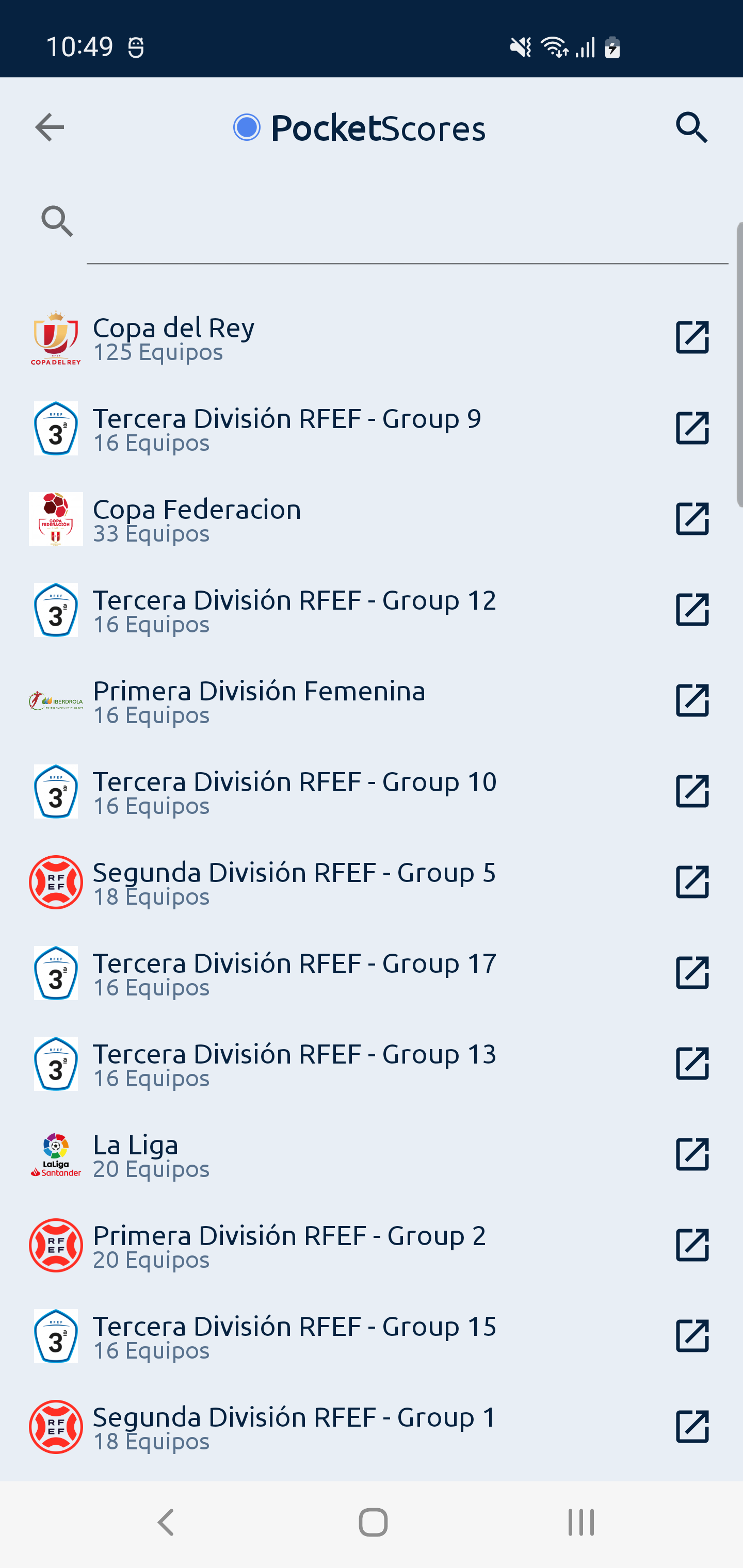Open Tercera División RFEF - Group 12
This screenshot has height=1568, width=743.
pos(294,610)
